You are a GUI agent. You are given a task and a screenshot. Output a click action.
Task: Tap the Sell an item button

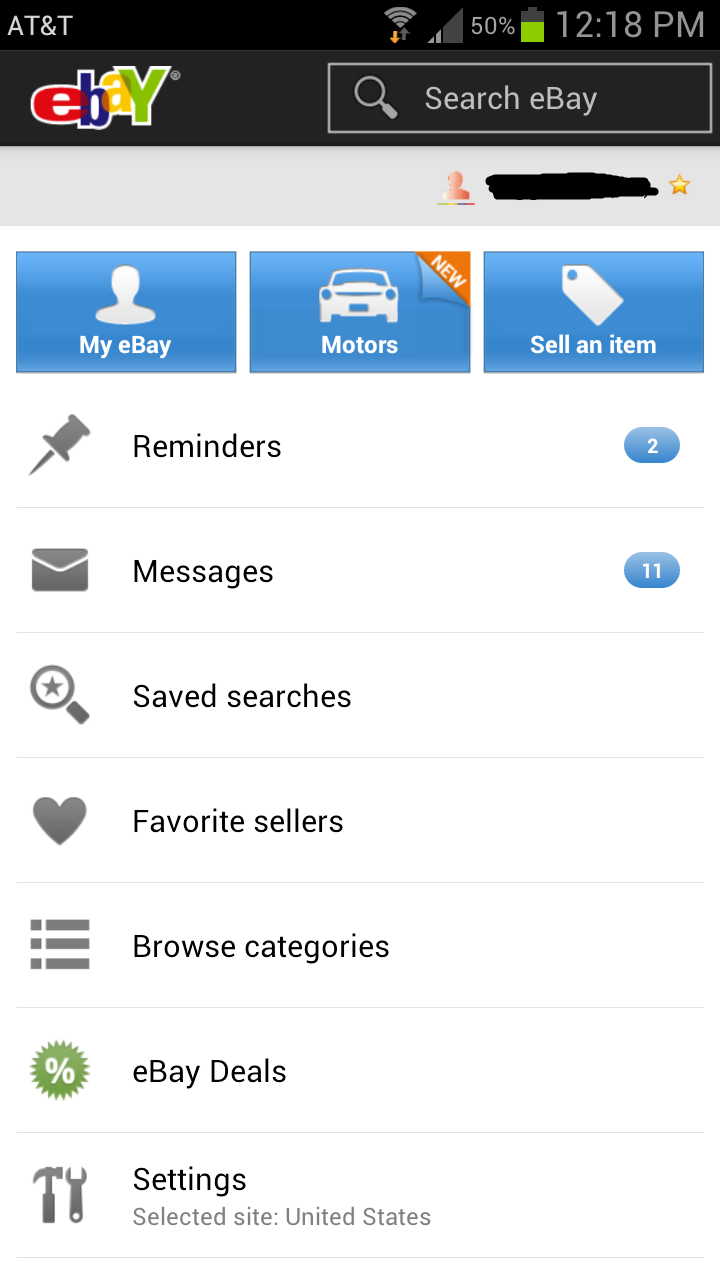point(593,312)
